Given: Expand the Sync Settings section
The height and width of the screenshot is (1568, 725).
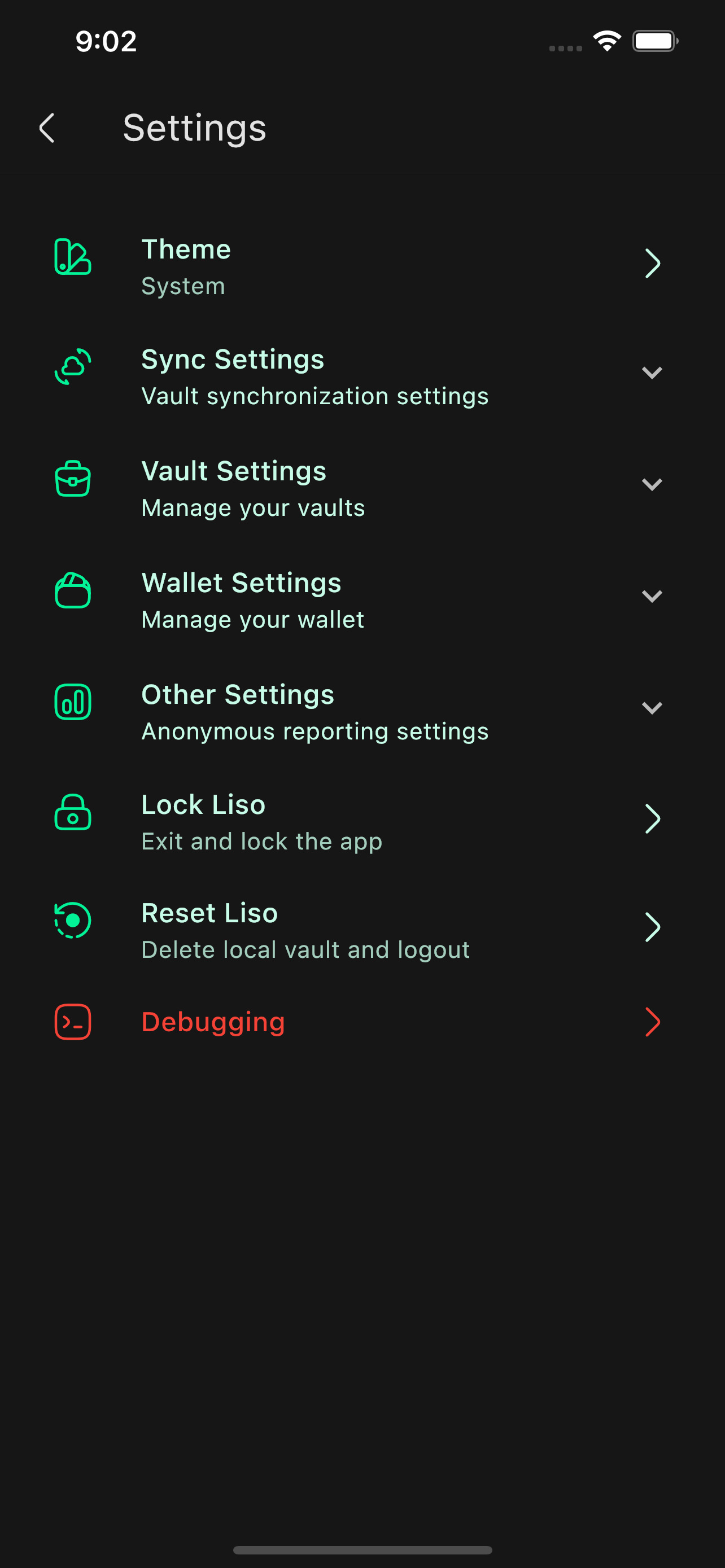Looking at the screenshot, I should 652,372.
